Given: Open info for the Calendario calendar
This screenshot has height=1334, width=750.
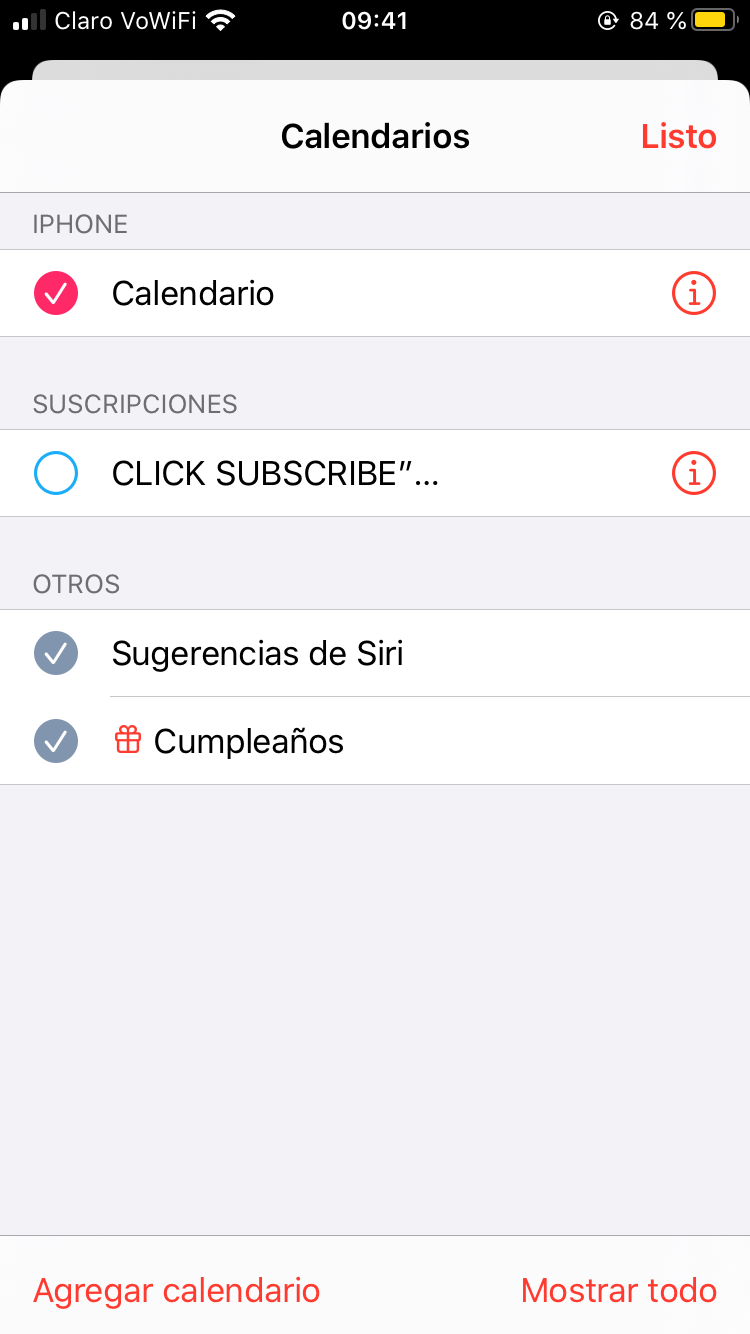Looking at the screenshot, I should [x=693, y=294].
